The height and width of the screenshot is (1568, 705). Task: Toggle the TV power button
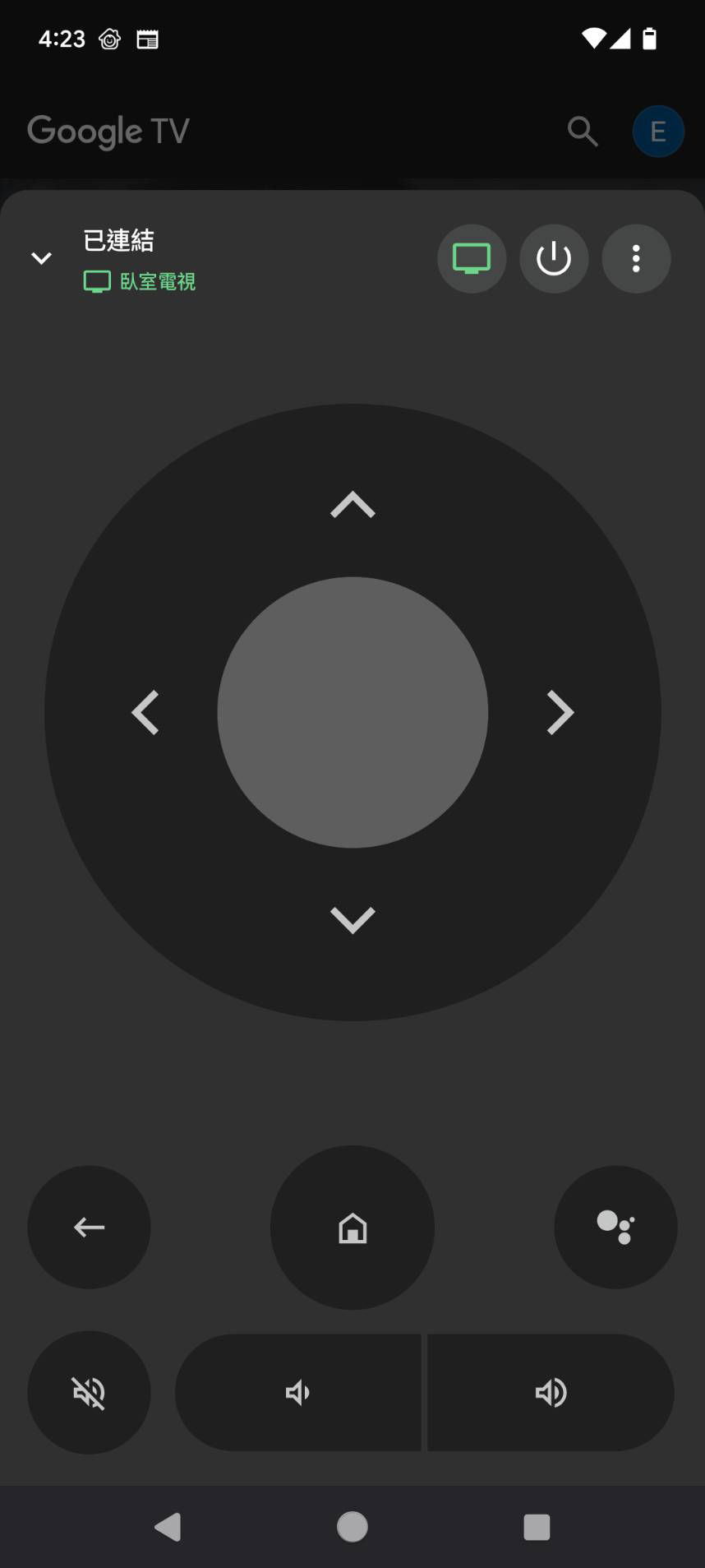[554, 259]
